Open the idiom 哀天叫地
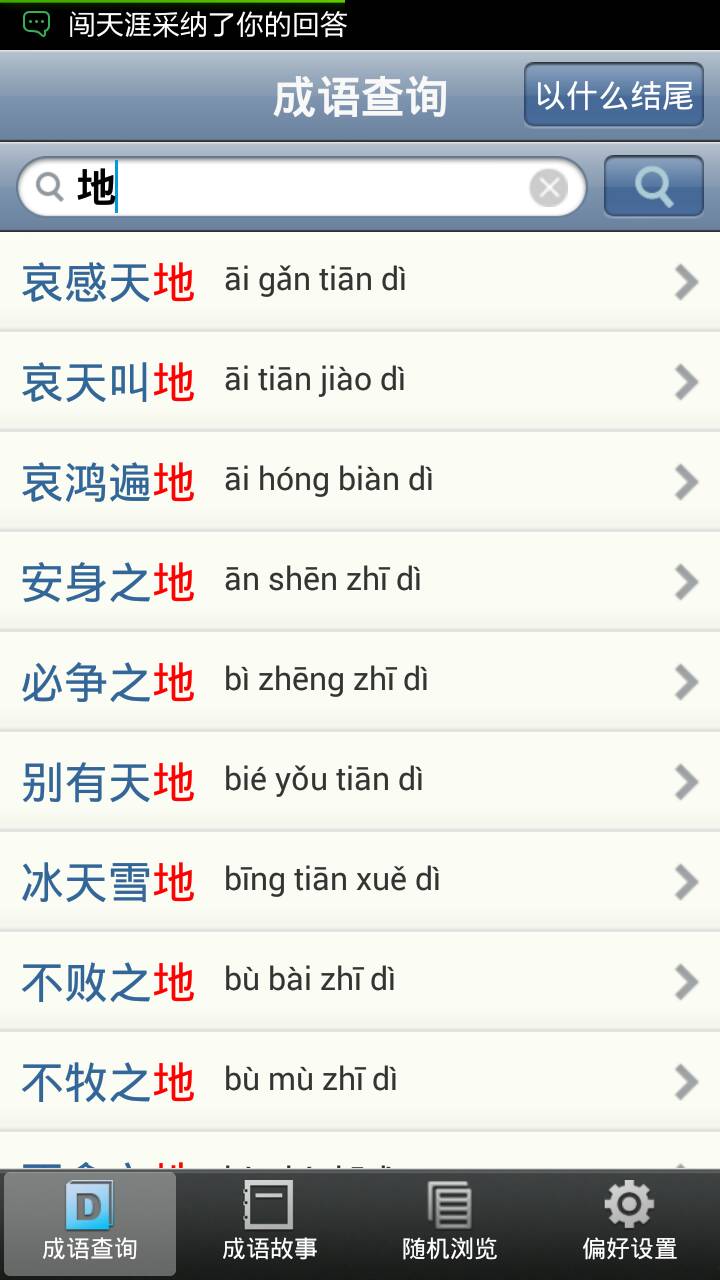 point(360,381)
